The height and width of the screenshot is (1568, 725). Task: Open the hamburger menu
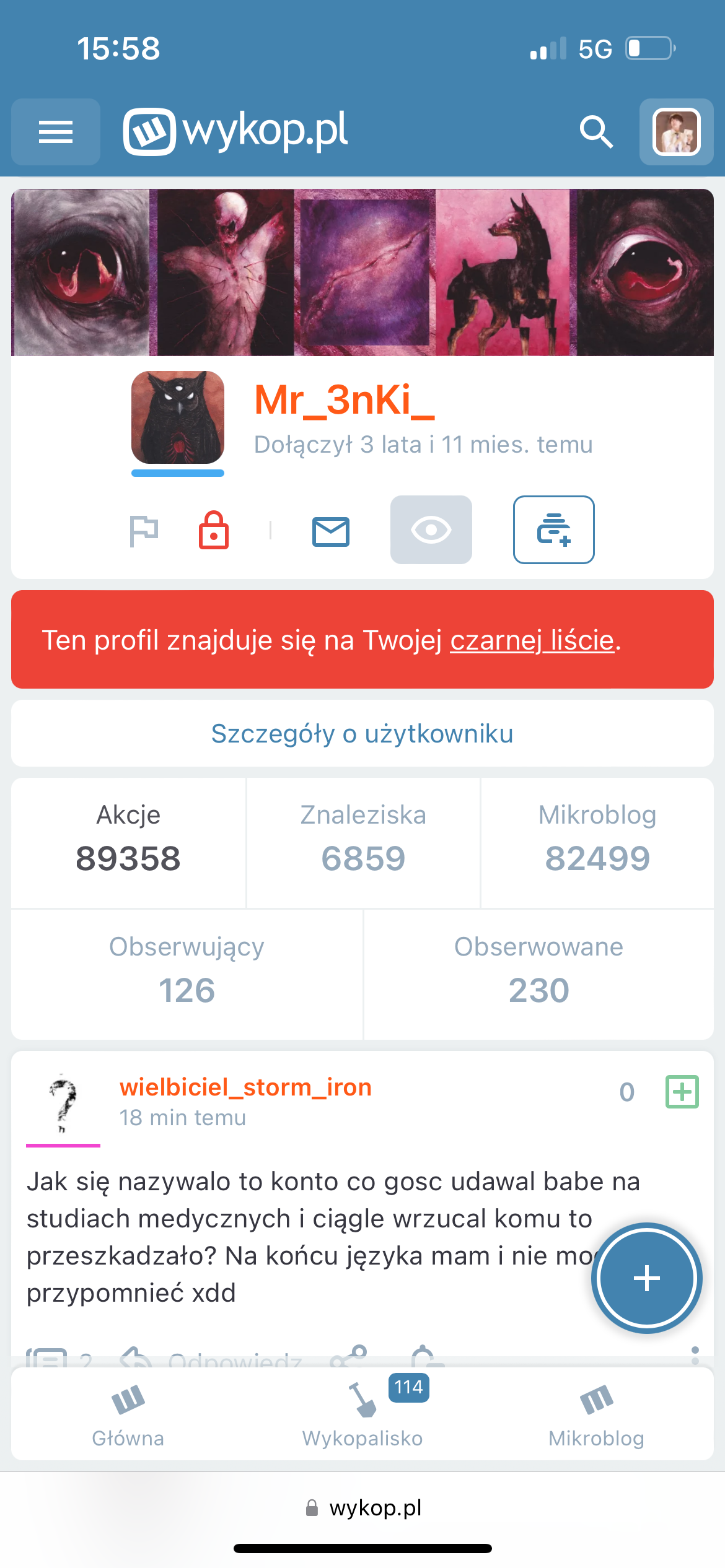(x=56, y=132)
